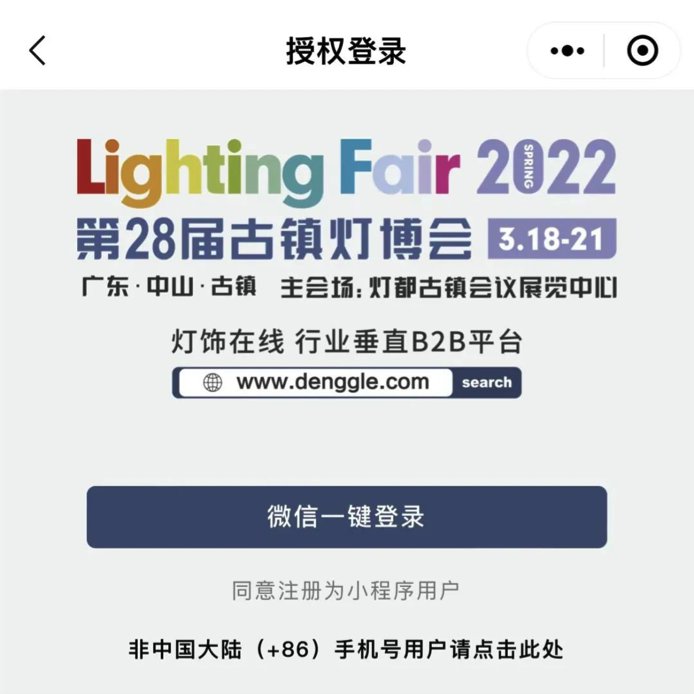This screenshot has height=694, width=694.
Task: Tap 微信一键登录 to log in
Action: point(346,516)
